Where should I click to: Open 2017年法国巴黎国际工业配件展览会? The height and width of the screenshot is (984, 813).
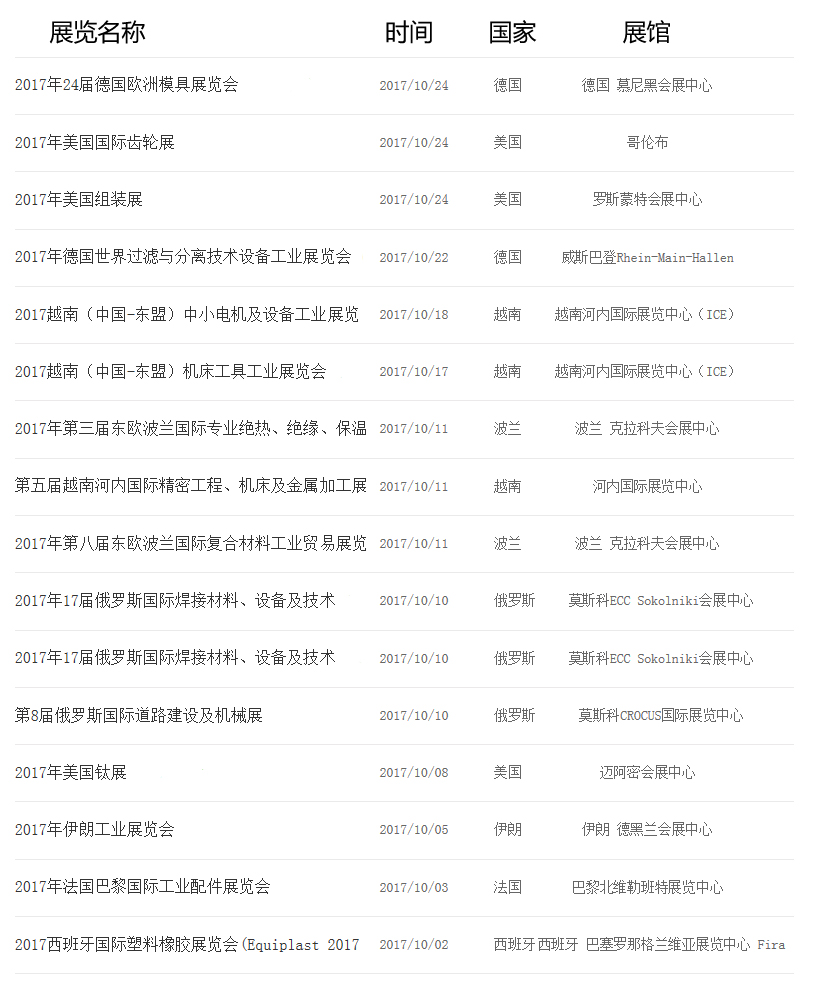142,886
